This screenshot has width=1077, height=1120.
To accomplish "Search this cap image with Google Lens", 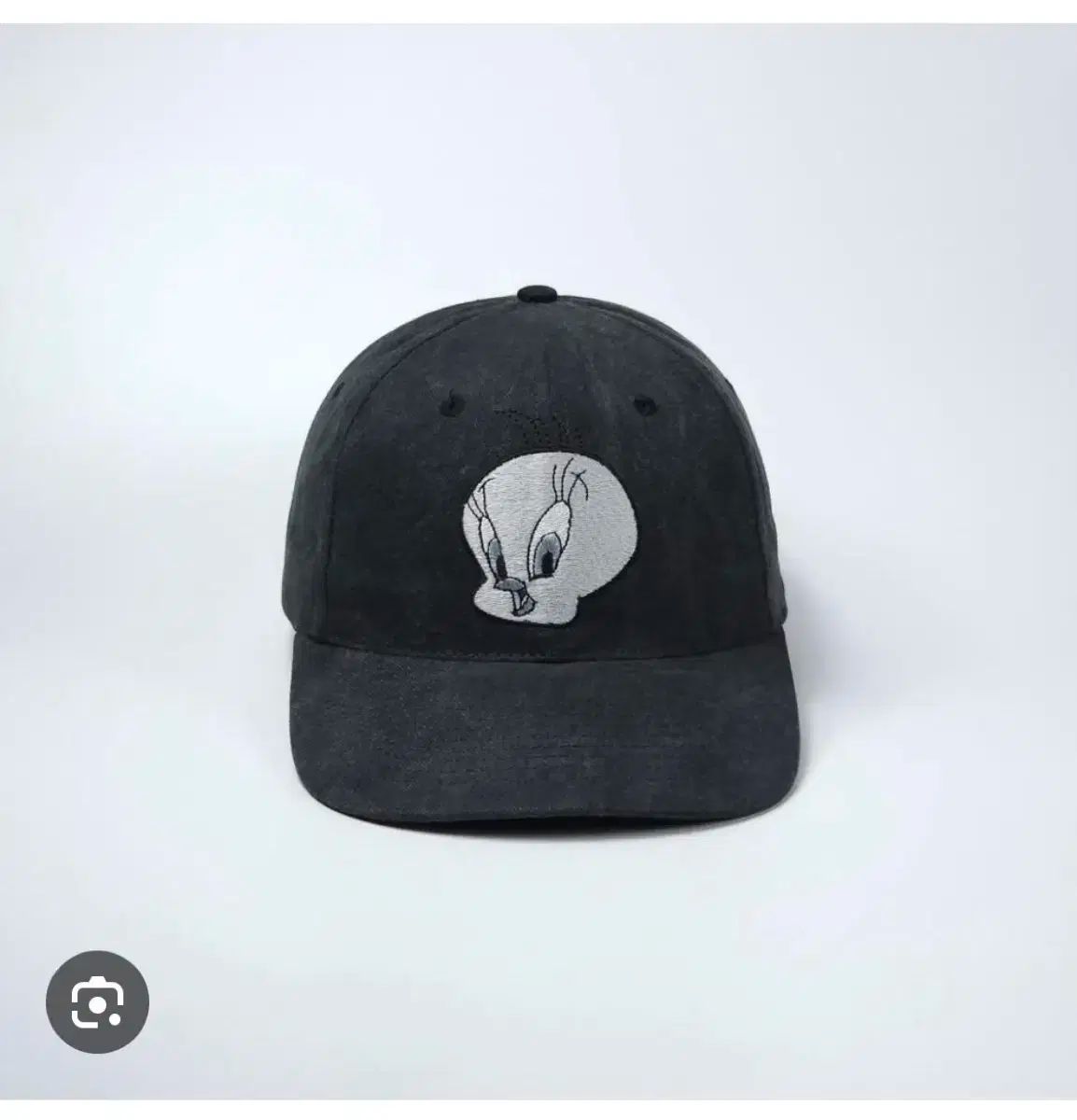I will [x=97, y=1001].
